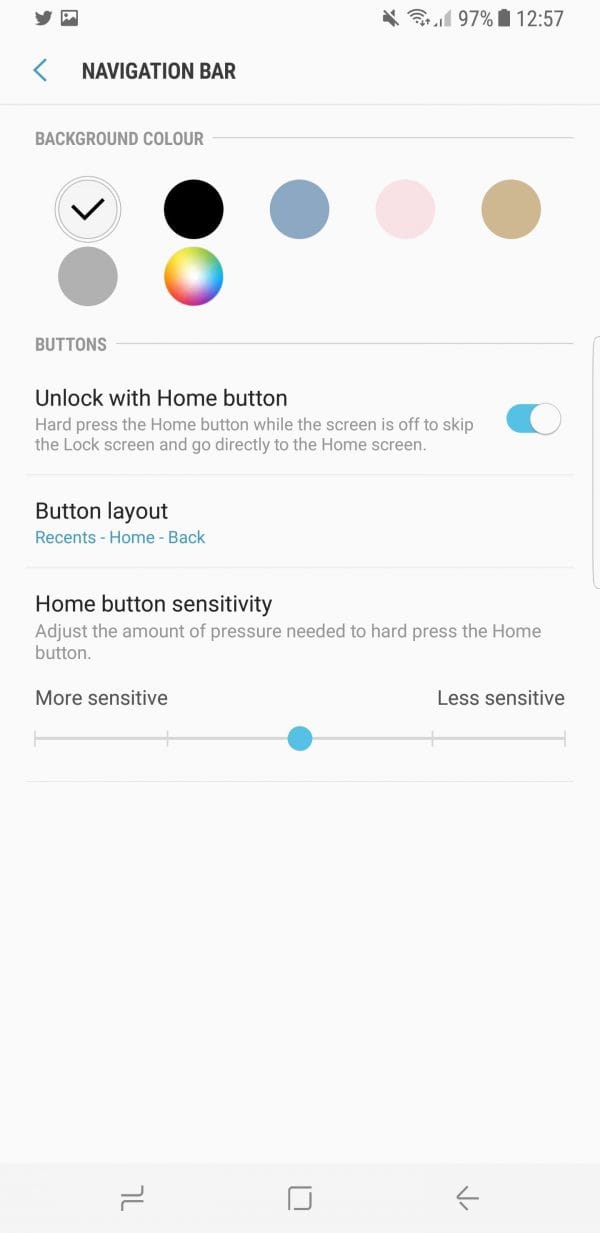Open Button layout settings
The height and width of the screenshot is (1233, 600).
pos(300,522)
